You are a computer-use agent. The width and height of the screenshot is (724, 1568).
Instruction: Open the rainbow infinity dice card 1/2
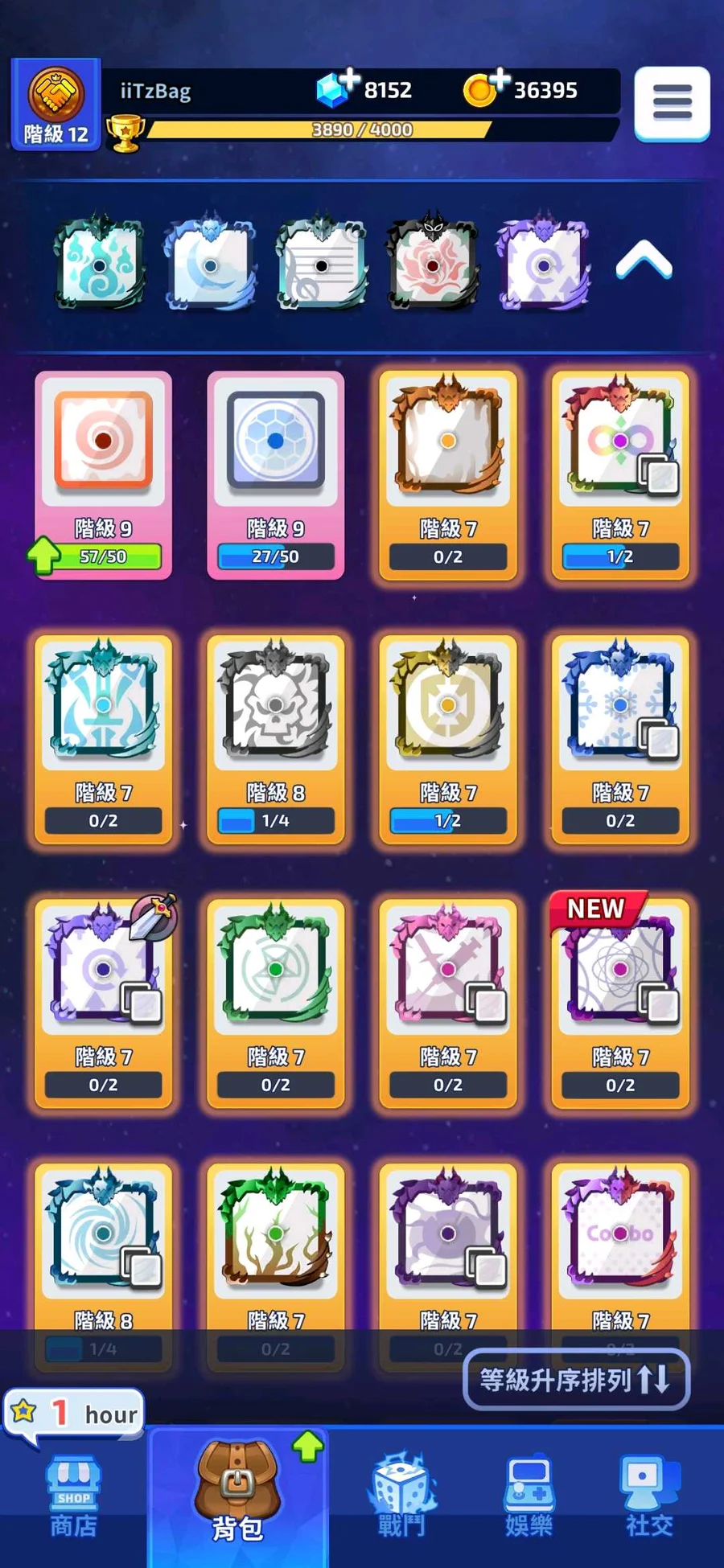619,474
